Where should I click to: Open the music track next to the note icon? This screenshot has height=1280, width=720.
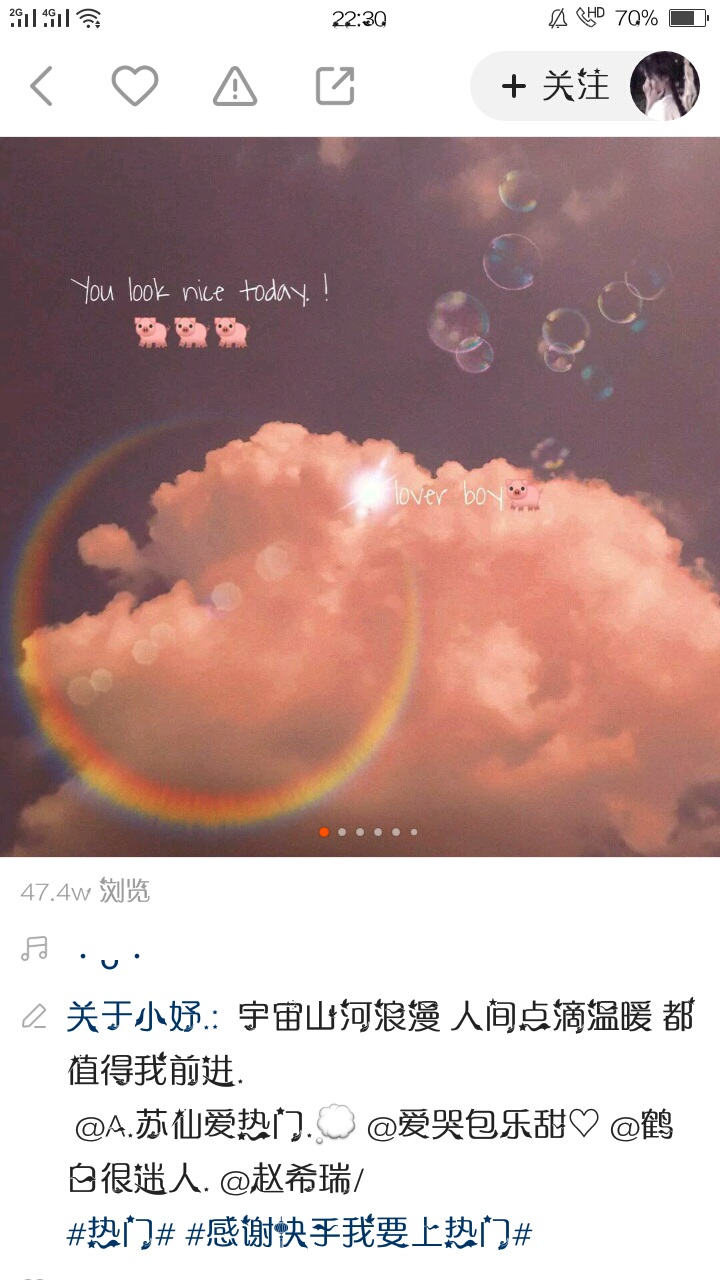tap(109, 951)
